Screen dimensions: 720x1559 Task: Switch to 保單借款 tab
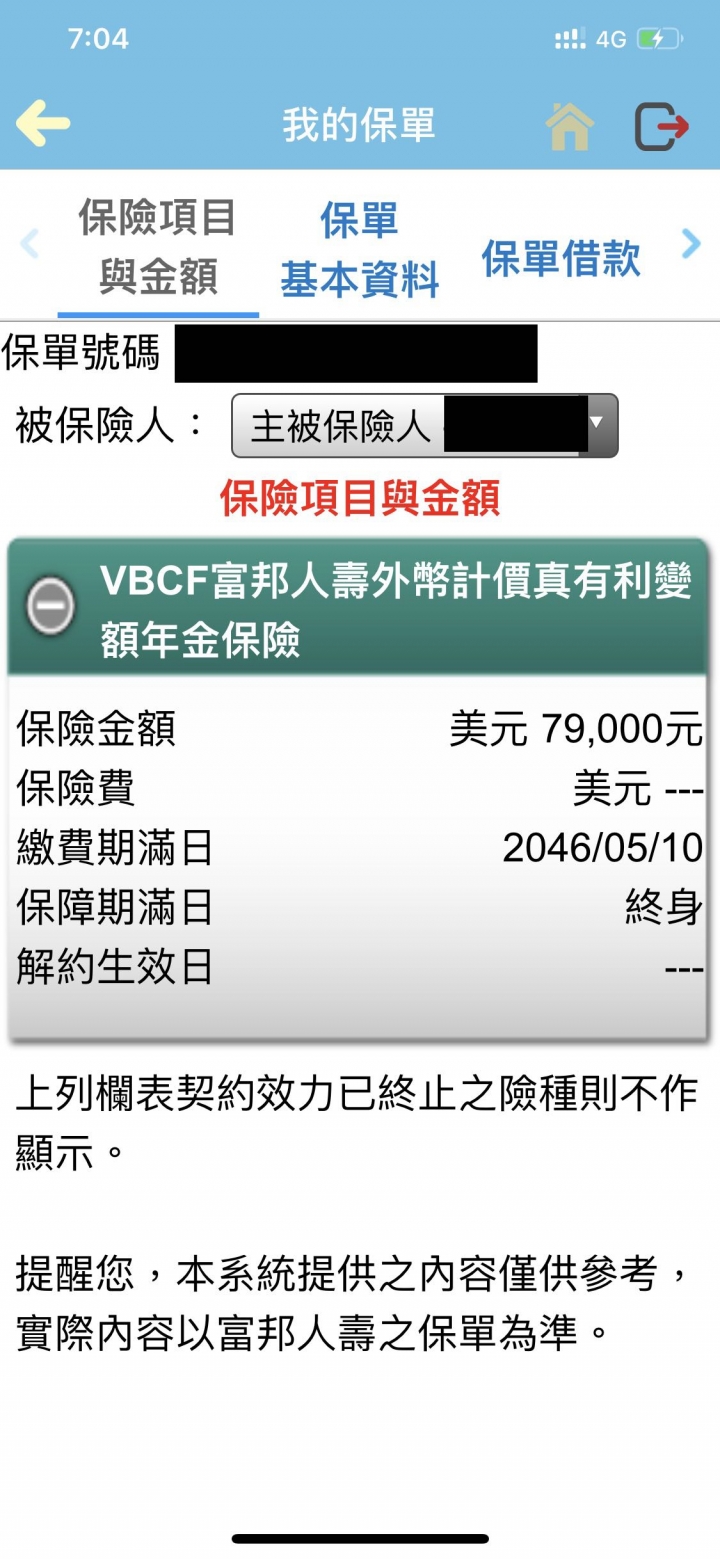pyautogui.click(x=560, y=258)
